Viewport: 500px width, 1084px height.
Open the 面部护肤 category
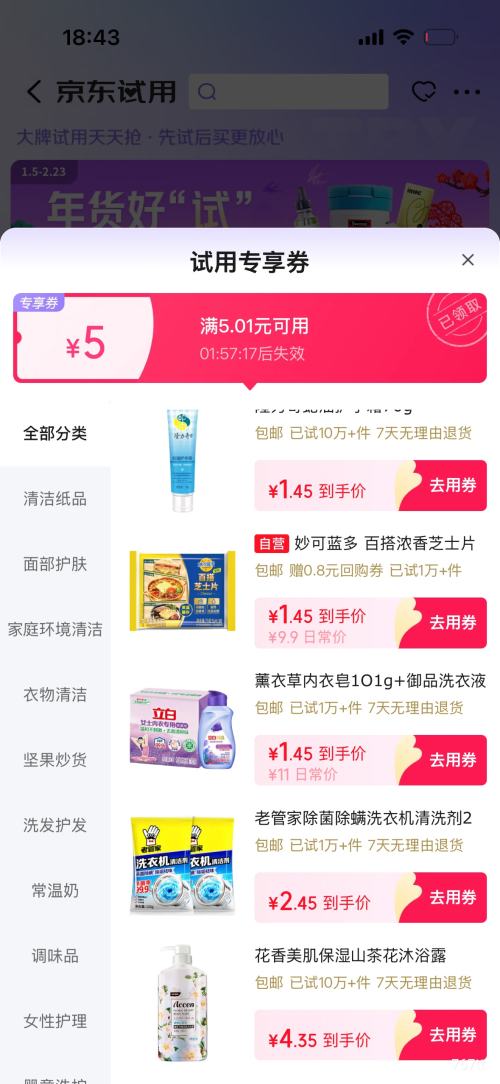[x=55, y=564]
